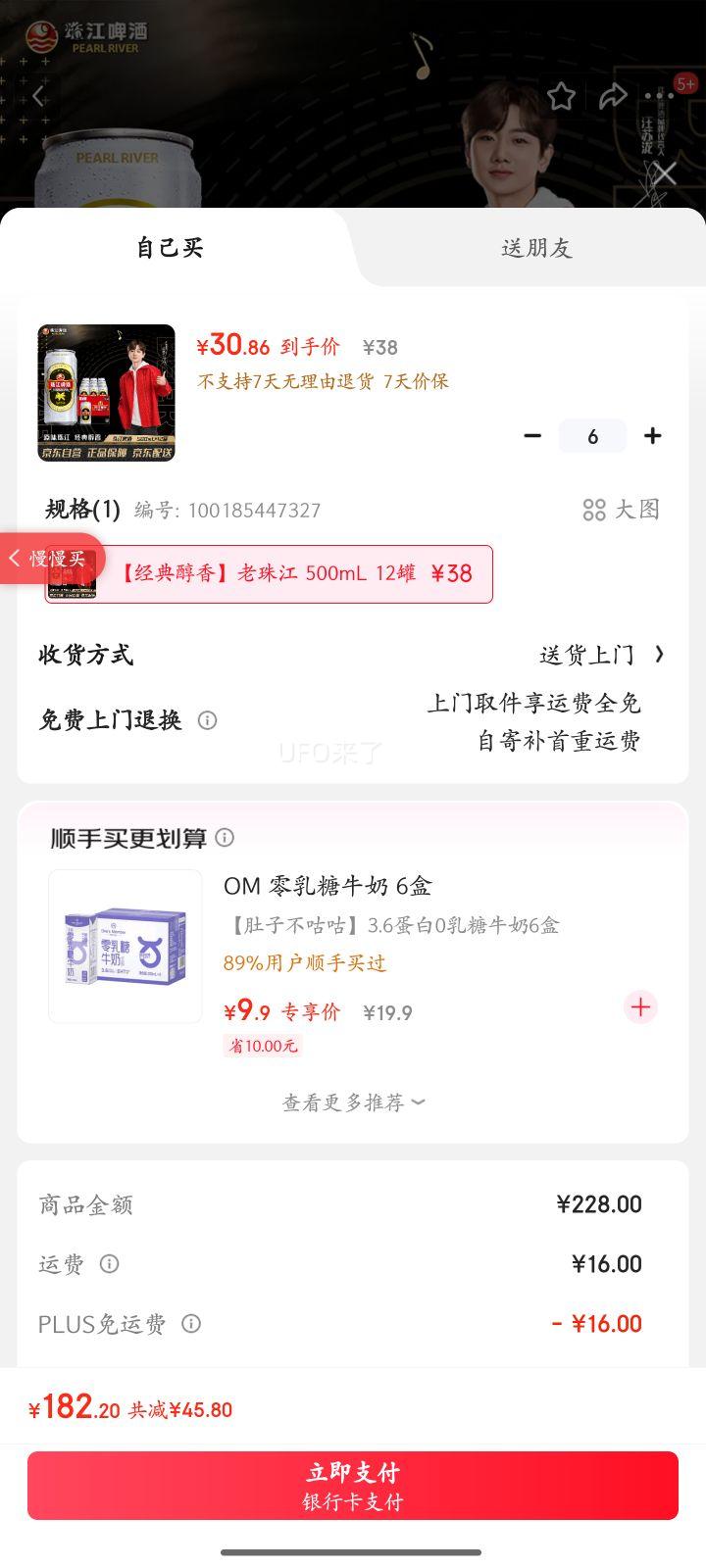The image size is (706, 1568).
Task: Close the purchase panel with the X
Action: (665, 173)
